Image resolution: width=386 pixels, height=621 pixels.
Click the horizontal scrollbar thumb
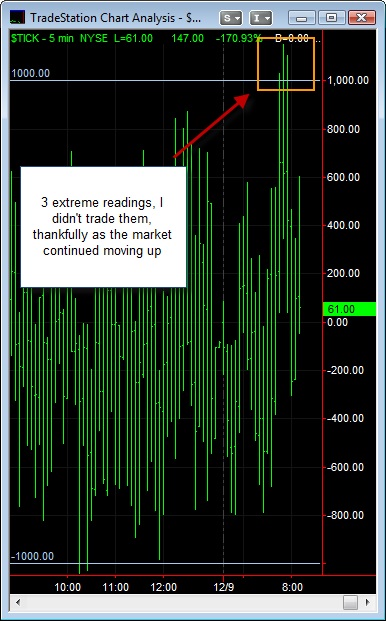350,603
